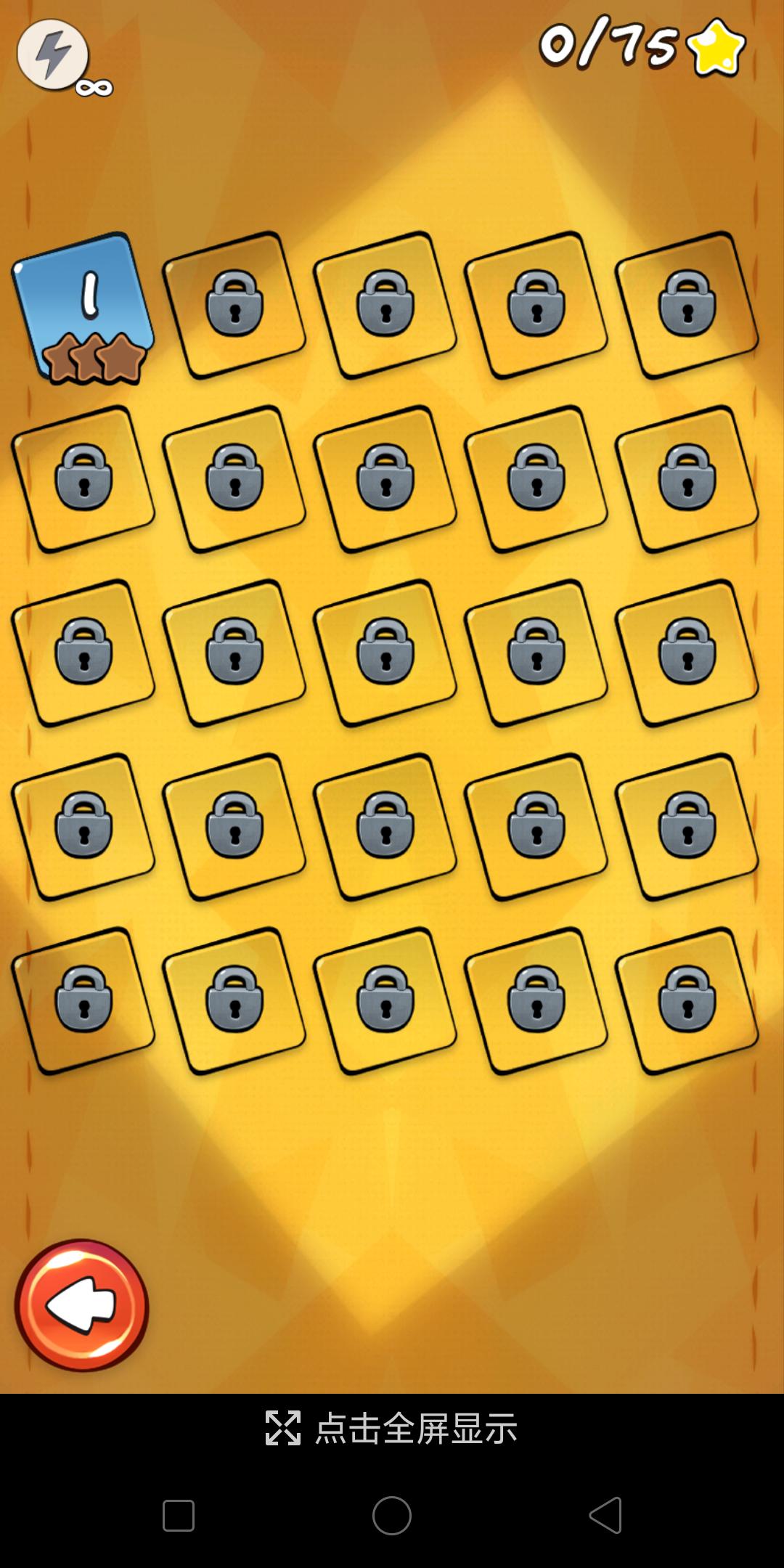The image size is (784, 1568).
Task: Tap the fullscreen display banner
Action: tap(392, 1428)
